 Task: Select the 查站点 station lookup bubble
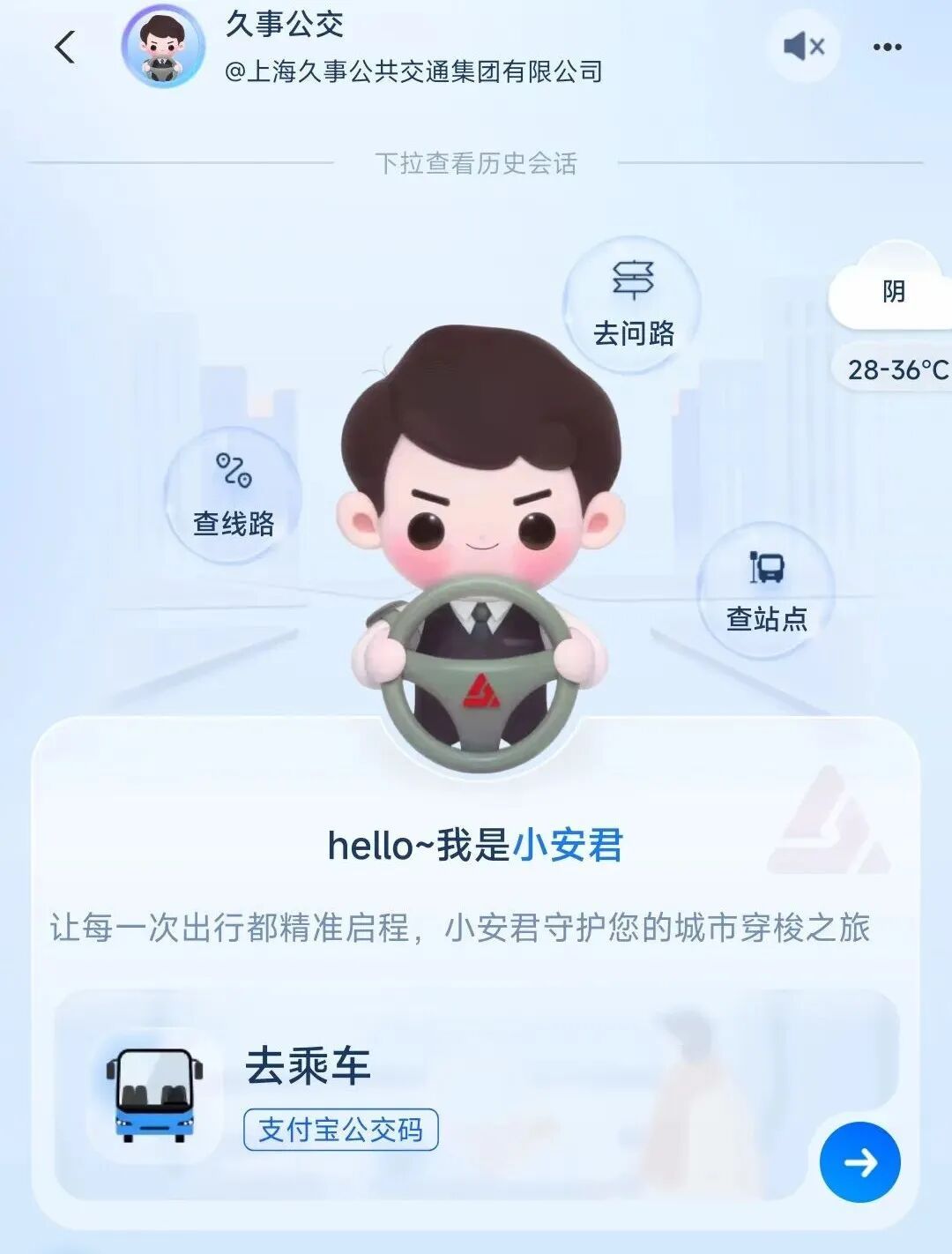[766, 591]
